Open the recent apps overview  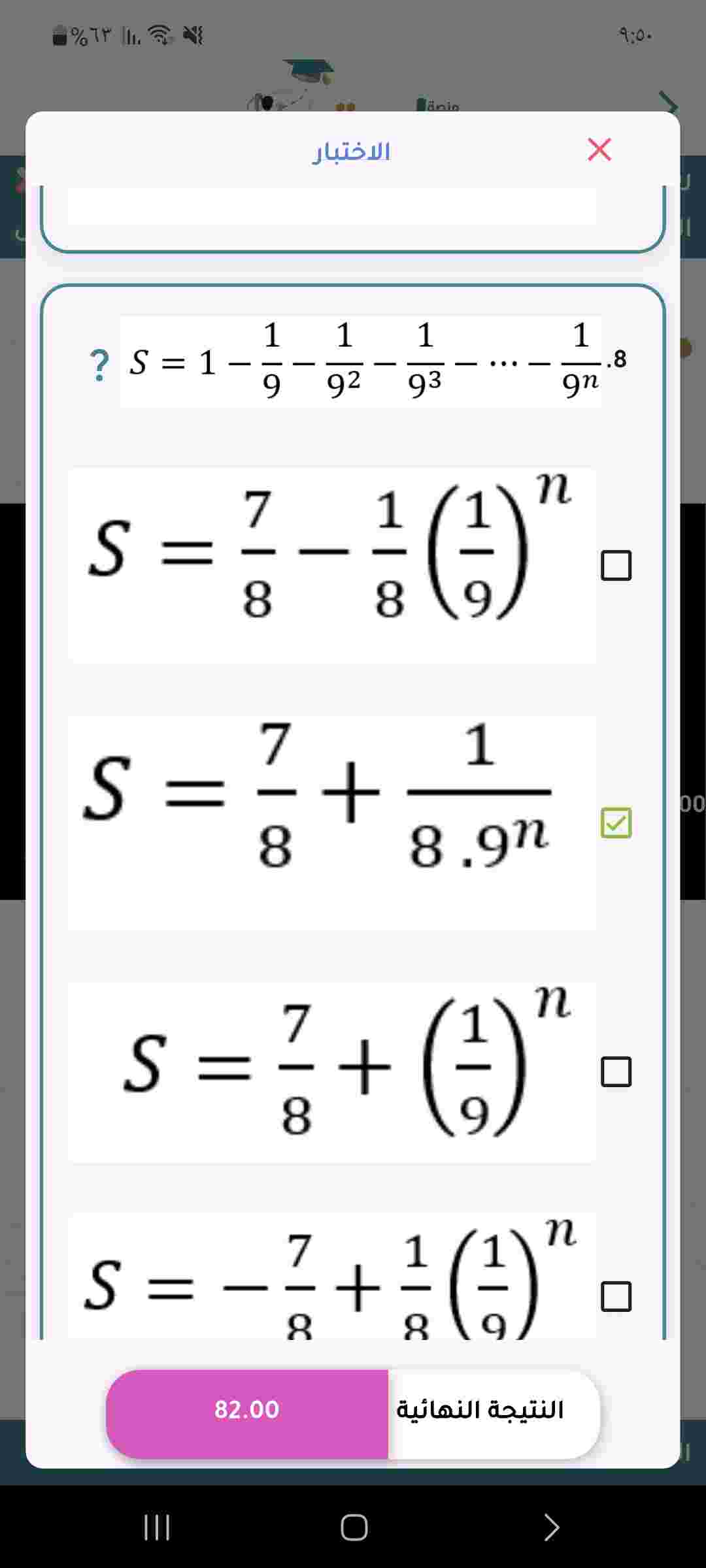[157, 1527]
